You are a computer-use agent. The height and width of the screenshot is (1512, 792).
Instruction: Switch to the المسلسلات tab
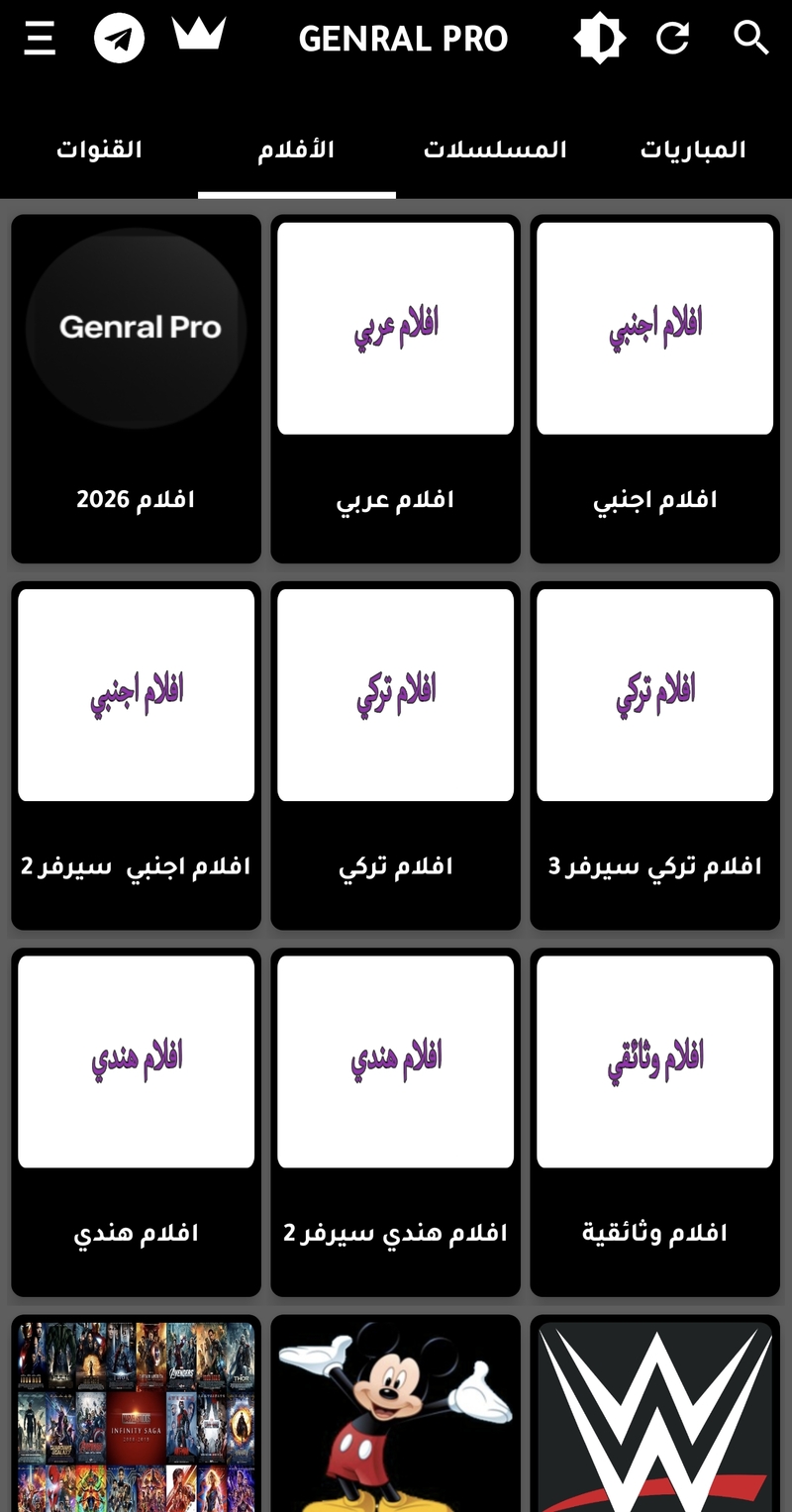[495, 151]
